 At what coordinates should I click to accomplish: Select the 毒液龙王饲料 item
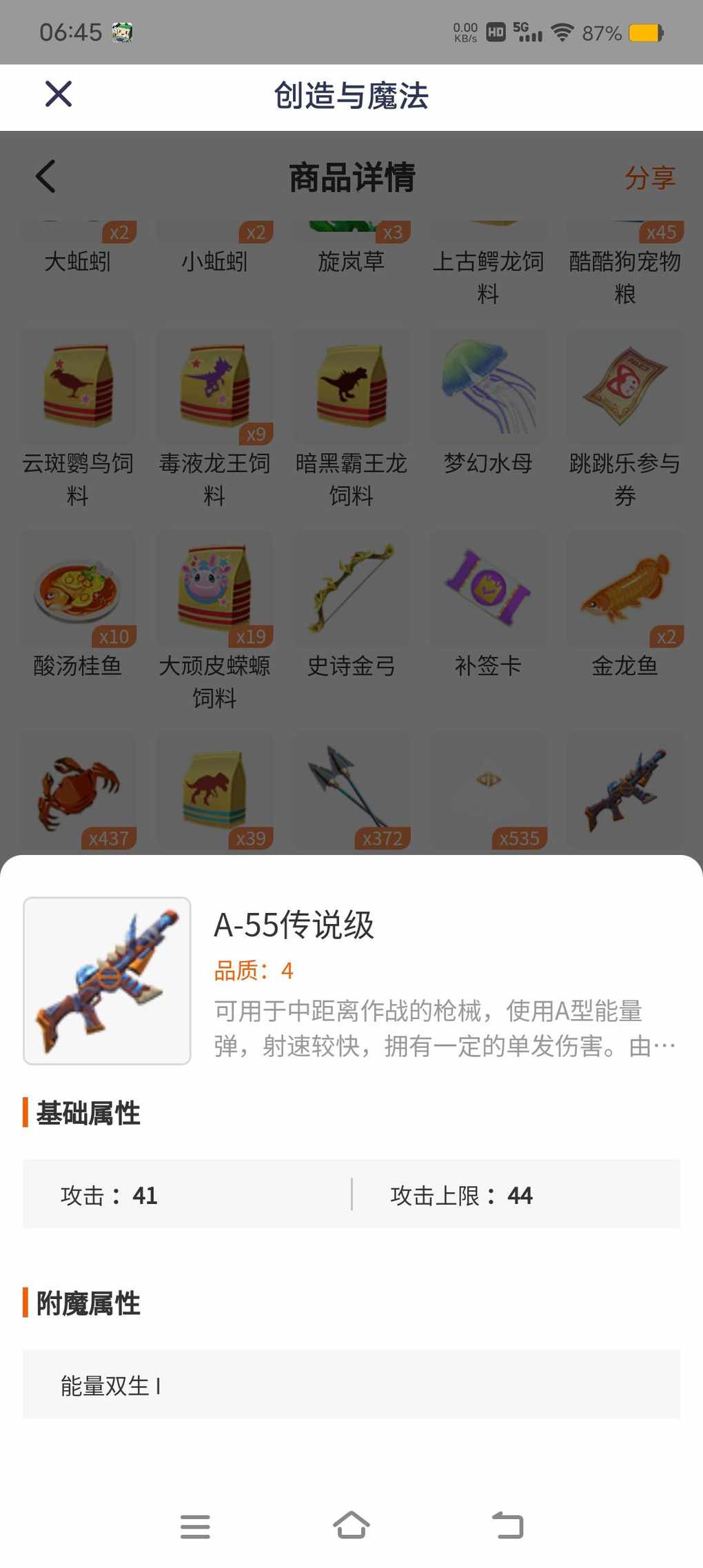[214, 419]
